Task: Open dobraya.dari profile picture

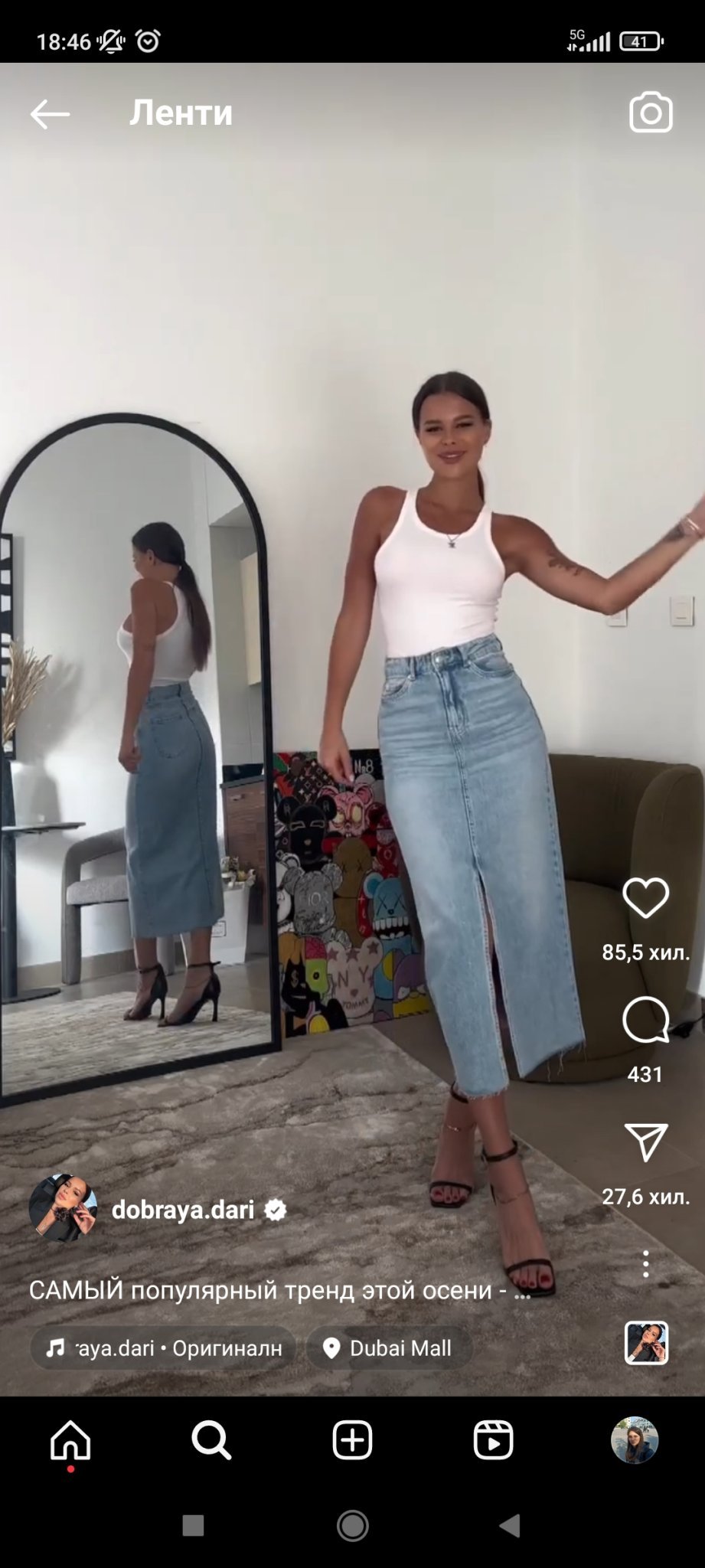Action: click(63, 1208)
